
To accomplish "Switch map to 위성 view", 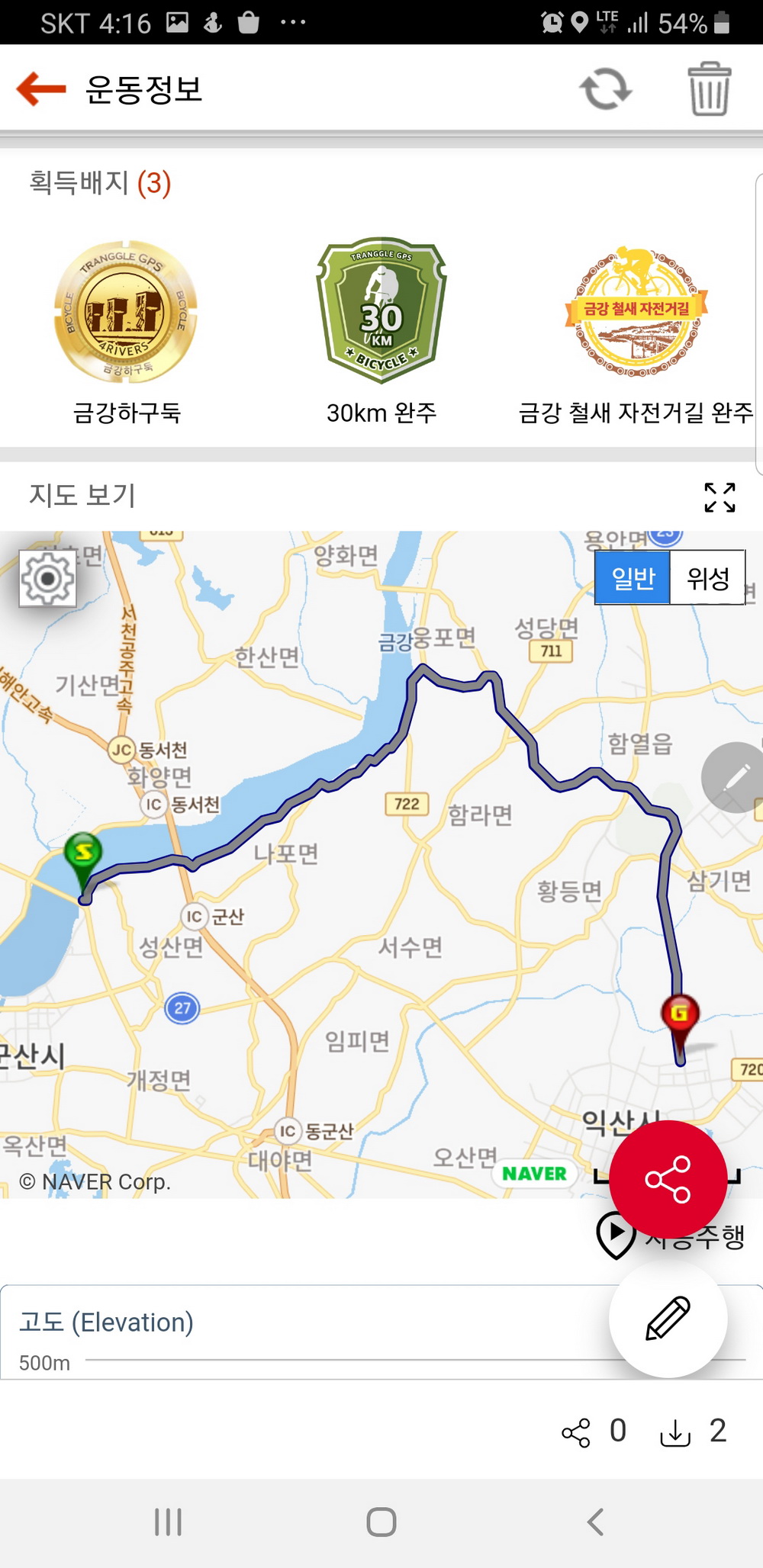I will coord(708,578).
